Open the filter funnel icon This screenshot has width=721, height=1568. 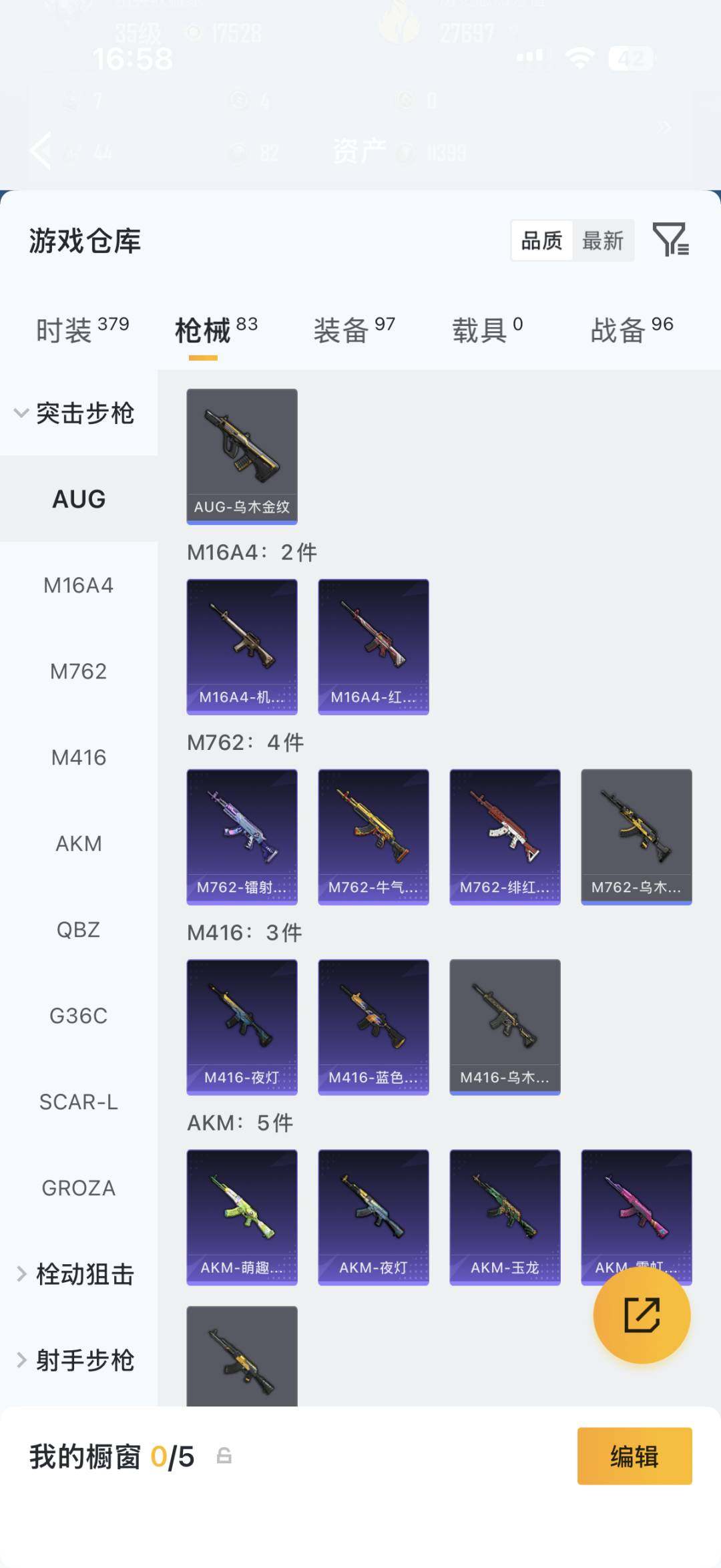(670, 240)
